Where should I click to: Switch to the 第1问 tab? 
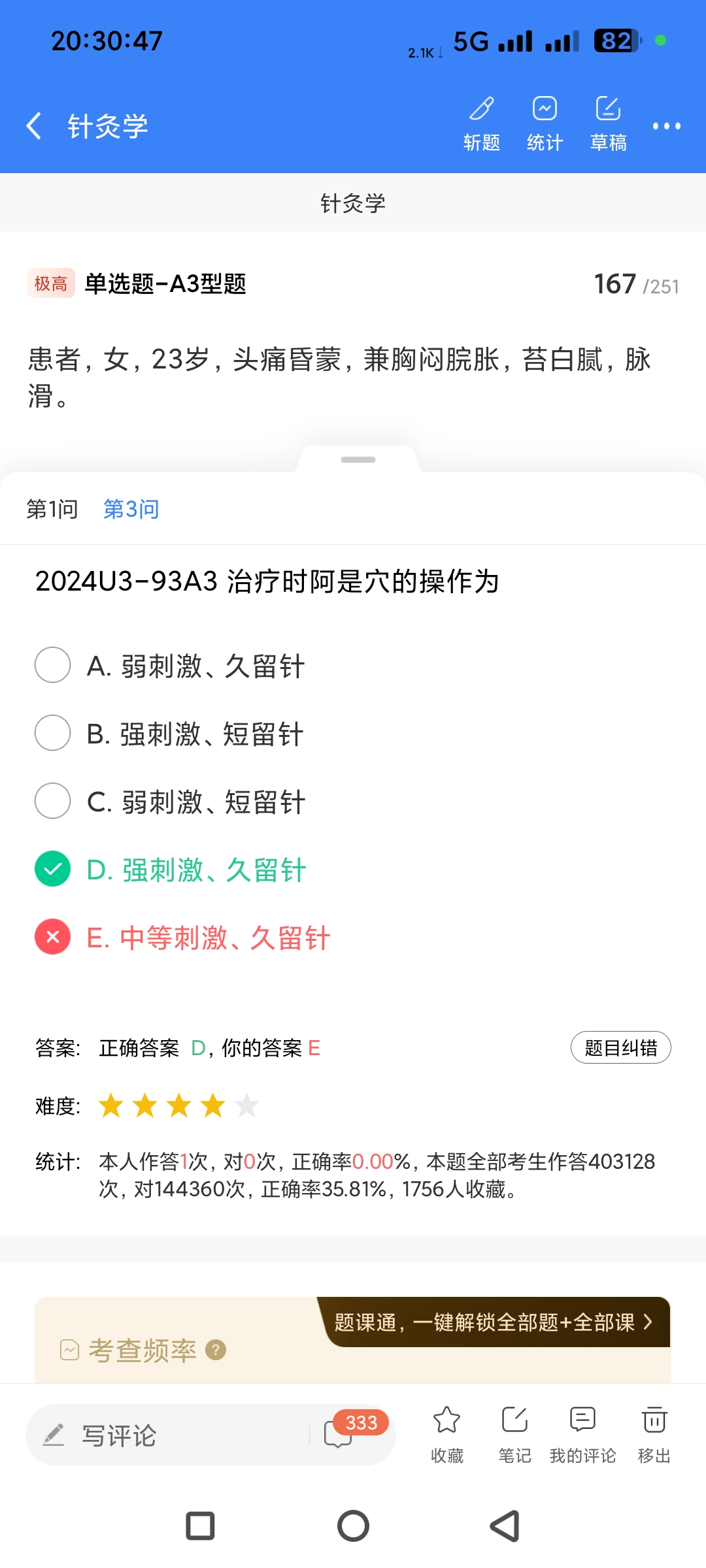point(52,509)
